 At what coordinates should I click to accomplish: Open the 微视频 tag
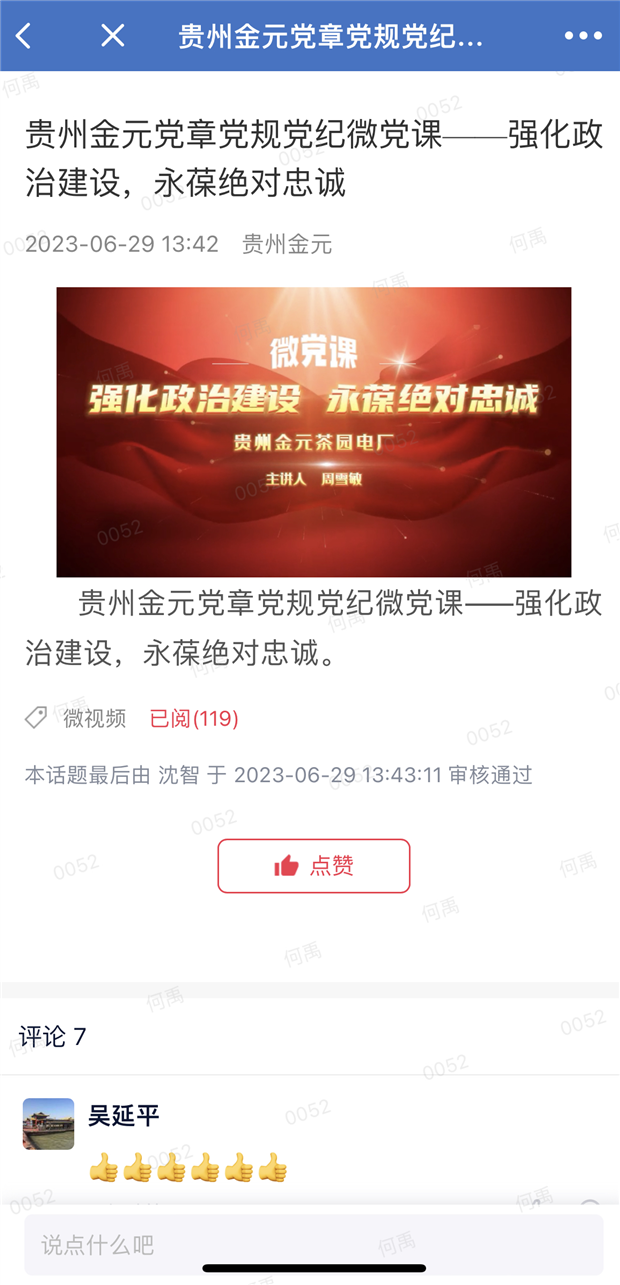pos(94,718)
